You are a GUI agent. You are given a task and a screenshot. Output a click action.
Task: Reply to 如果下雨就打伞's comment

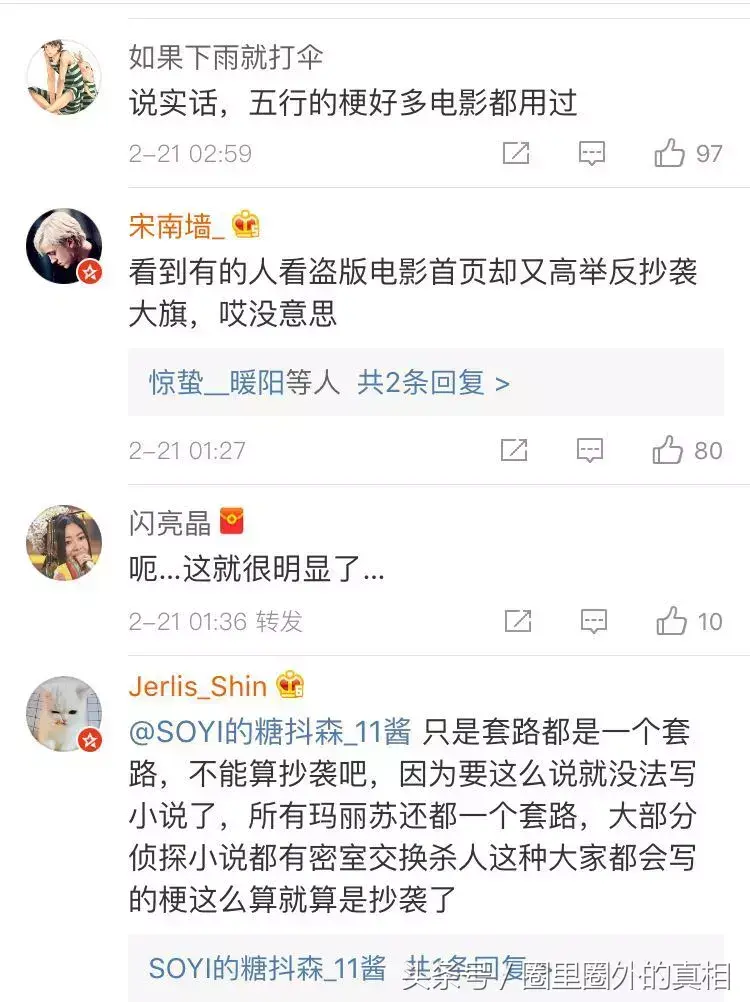tap(592, 153)
